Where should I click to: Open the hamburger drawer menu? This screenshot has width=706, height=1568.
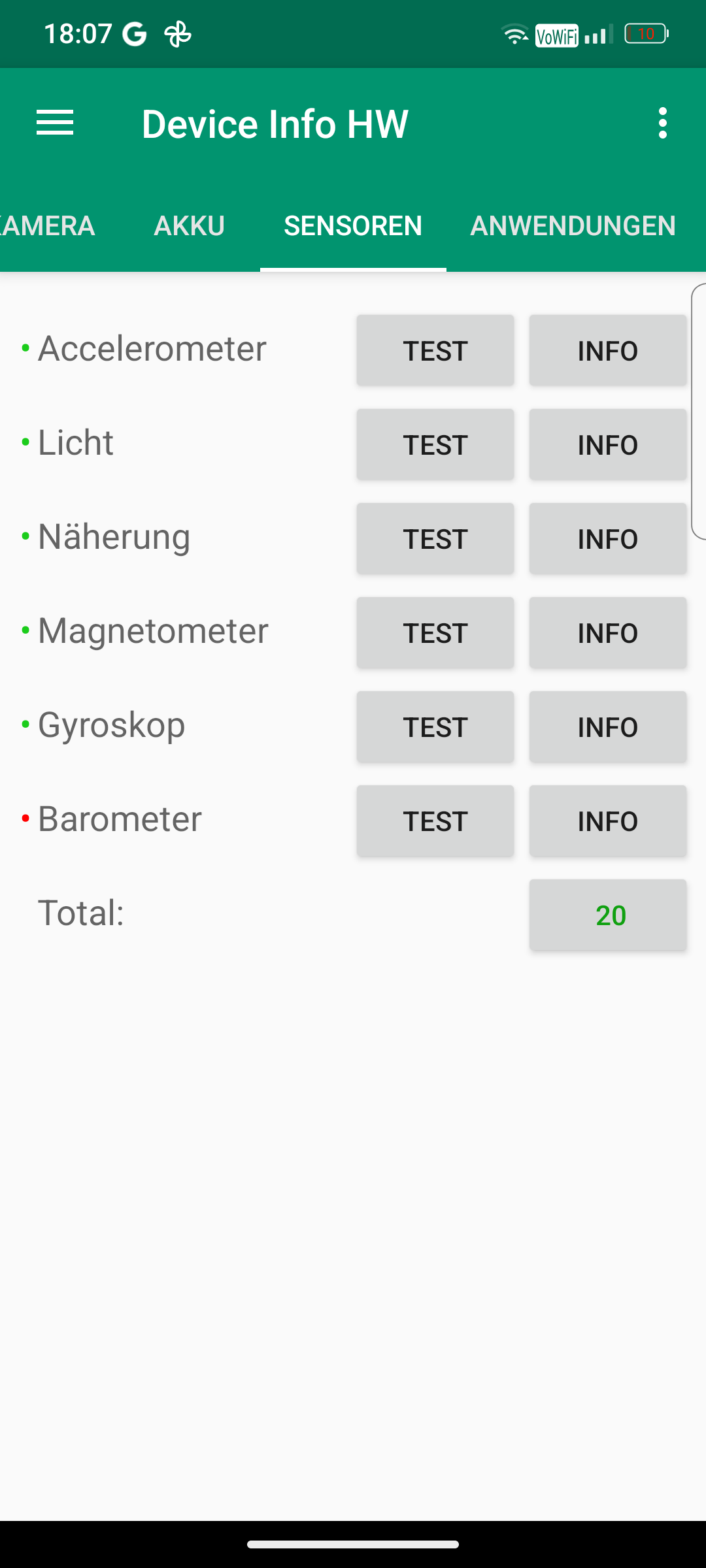click(55, 123)
